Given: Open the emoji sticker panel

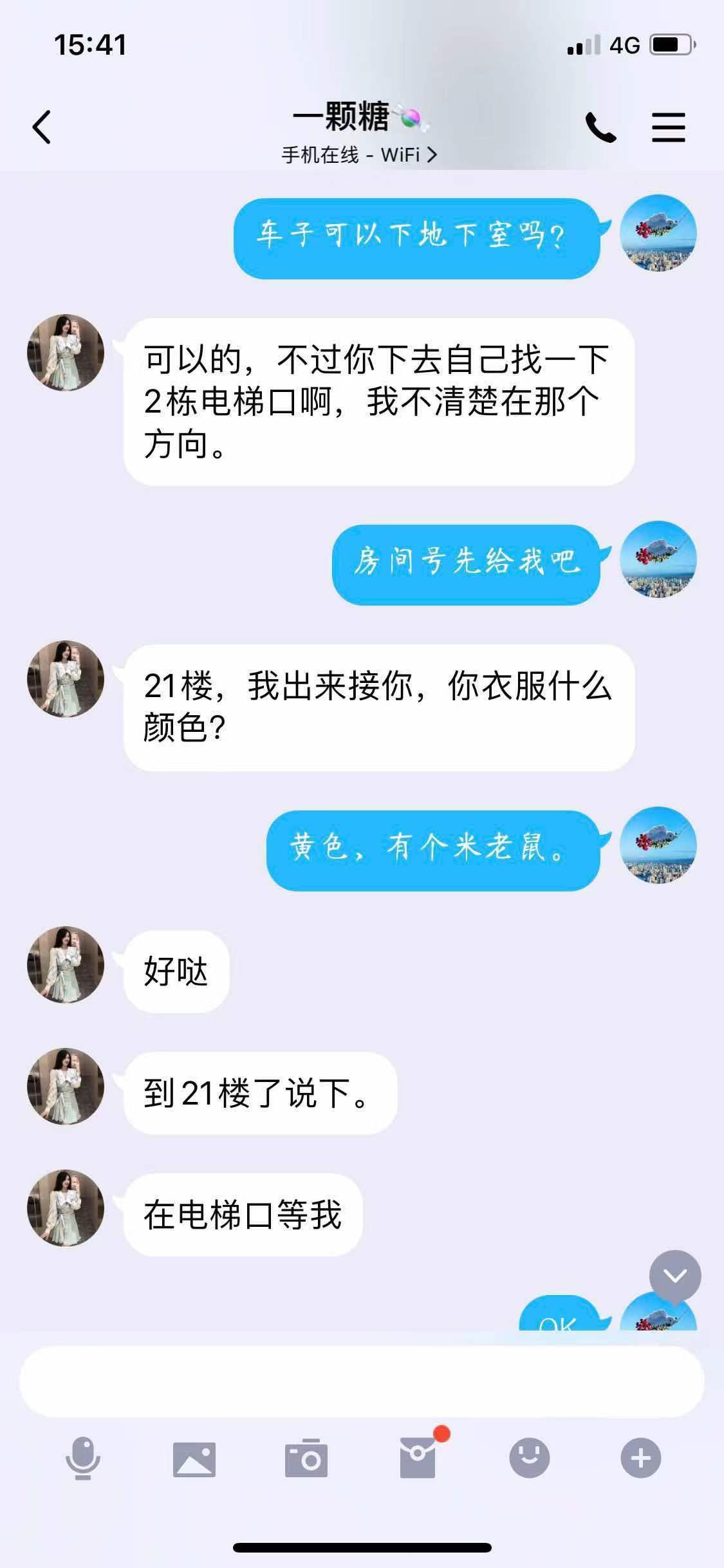Looking at the screenshot, I should click(x=530, y=1458).
